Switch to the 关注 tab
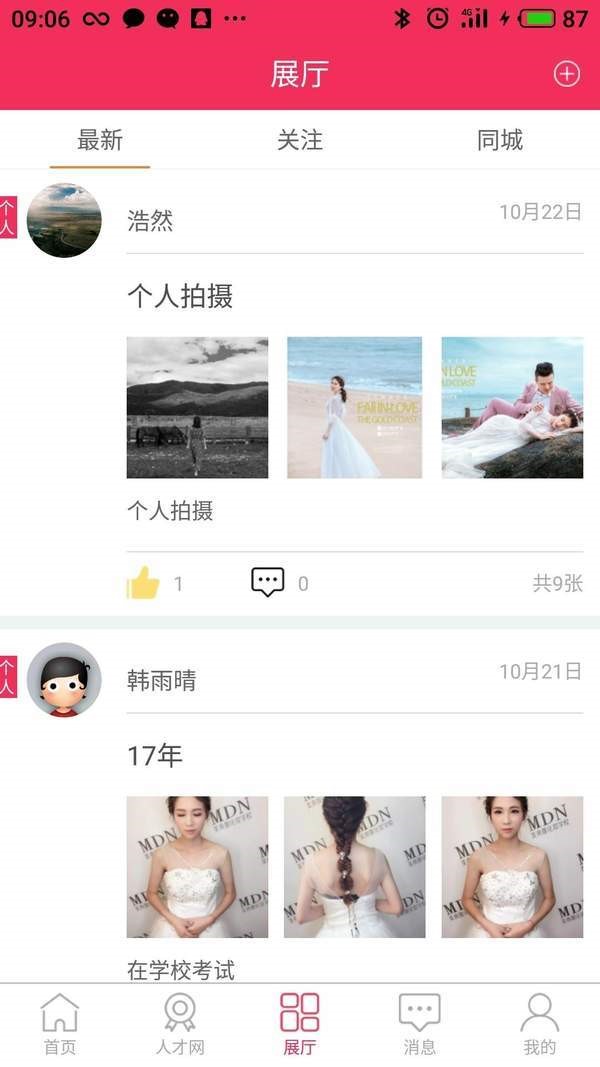This screenshot has height=1067, width=600. pyautogui.click(x=300, y=140)
